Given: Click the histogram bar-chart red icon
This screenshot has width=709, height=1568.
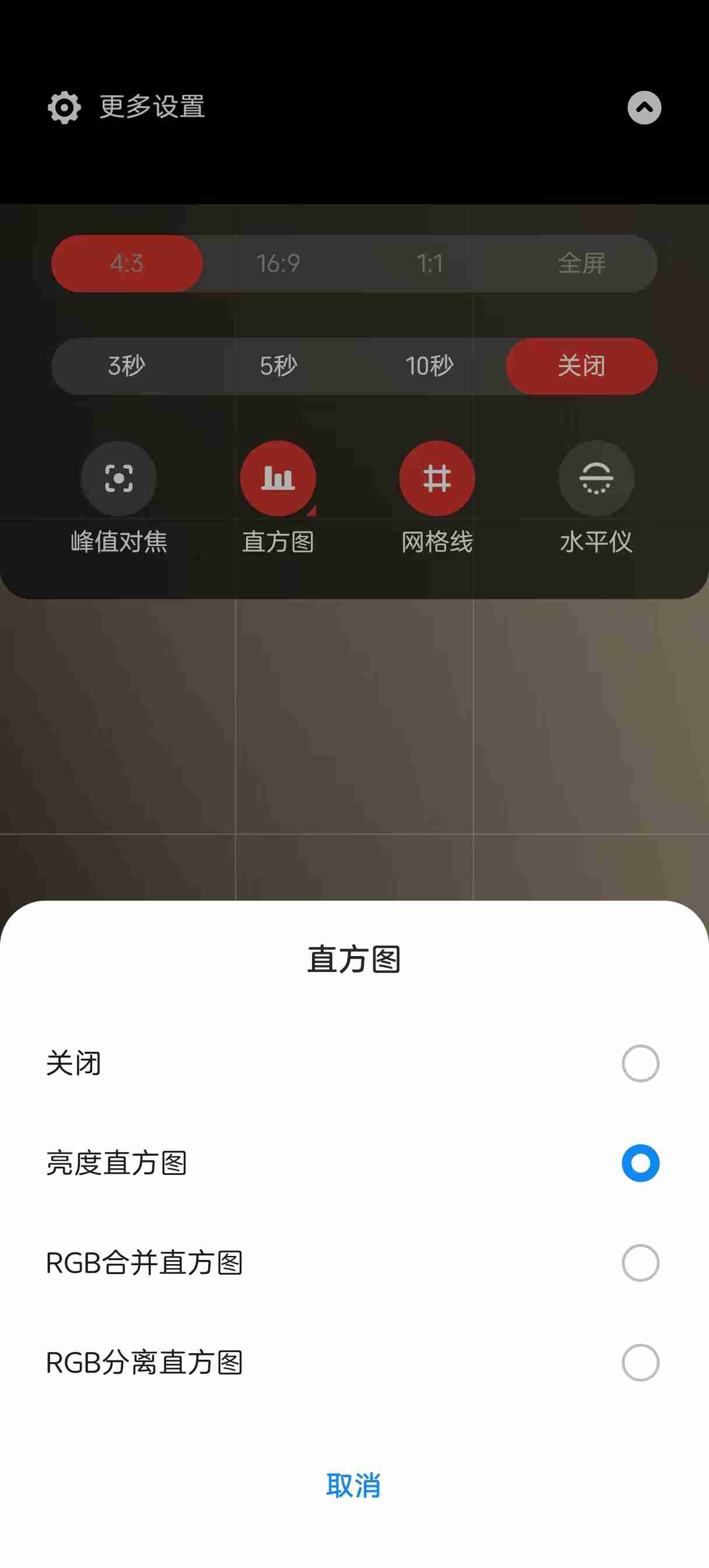Looking at the screenshot, I should [278, 479].
